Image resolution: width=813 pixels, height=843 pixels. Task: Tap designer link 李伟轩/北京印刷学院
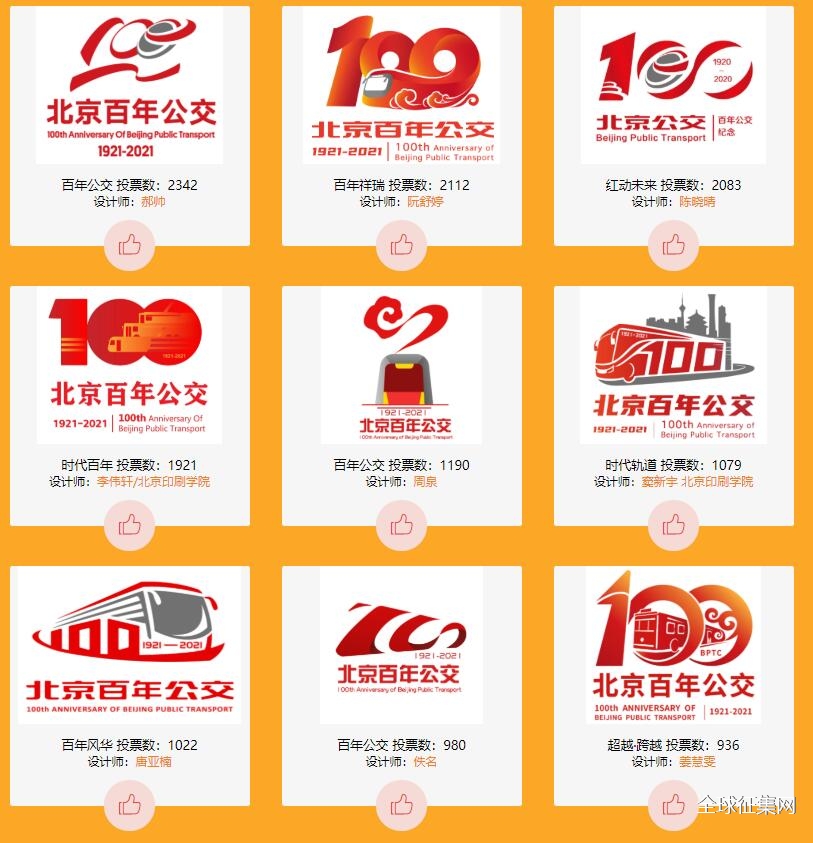(x=153, y=481)
